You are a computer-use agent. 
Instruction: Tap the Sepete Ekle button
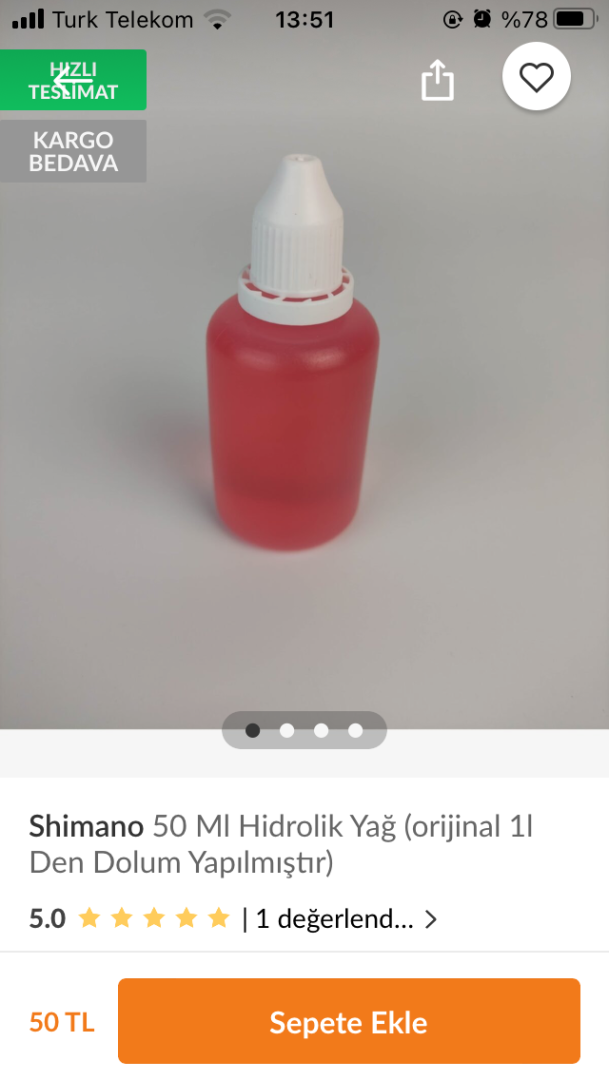348,1021
